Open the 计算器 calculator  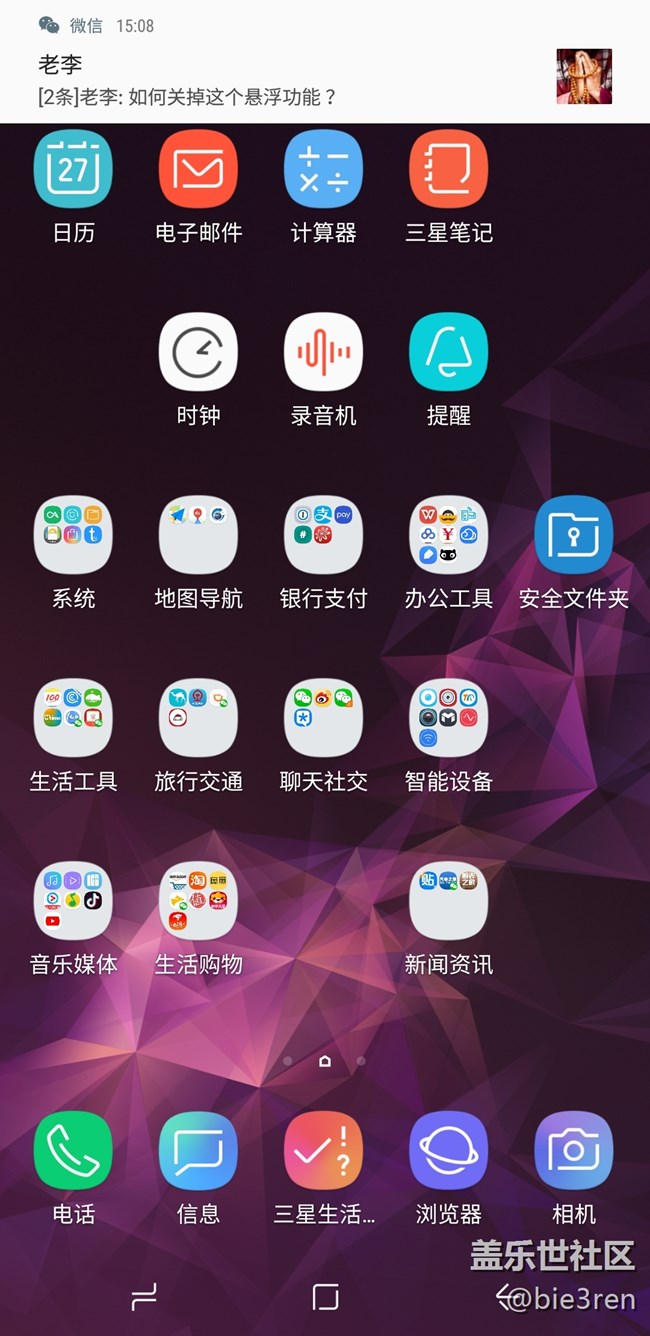point(323,169)
